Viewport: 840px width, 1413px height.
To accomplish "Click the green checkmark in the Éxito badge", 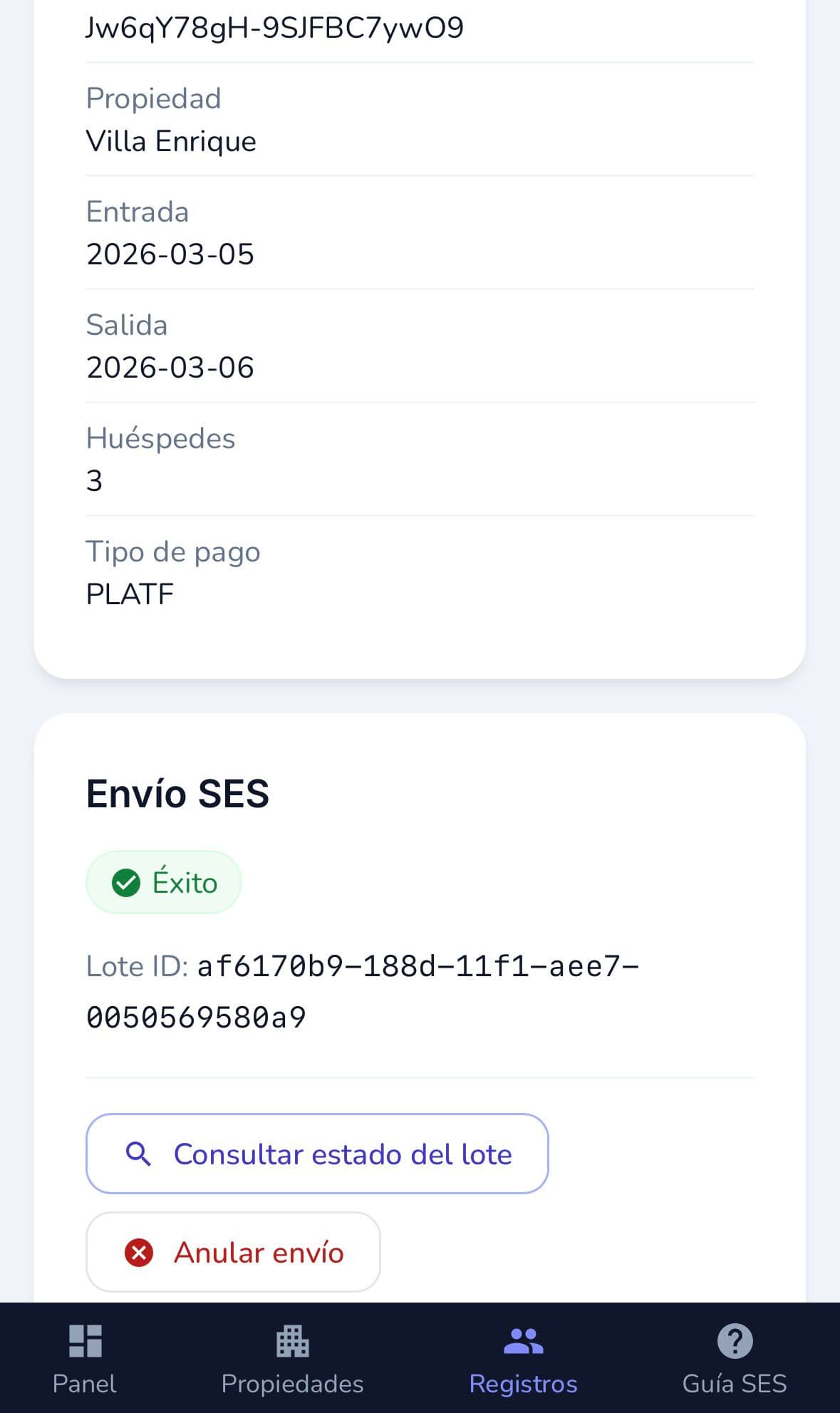I will pyautogui.click(x=127, y=882).
